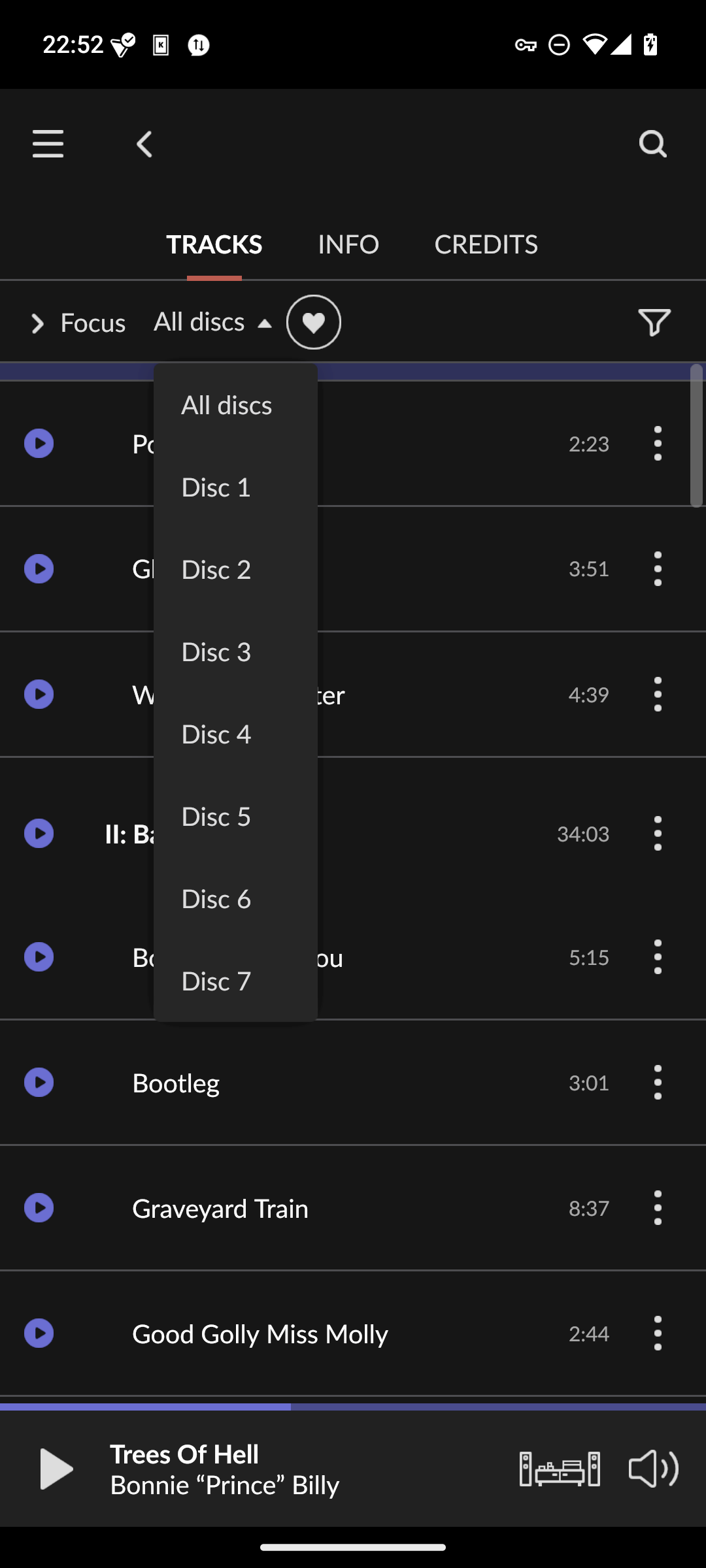Play the track Bootleg
This screenshot has height=1568, width=706.
[39, 1083]
